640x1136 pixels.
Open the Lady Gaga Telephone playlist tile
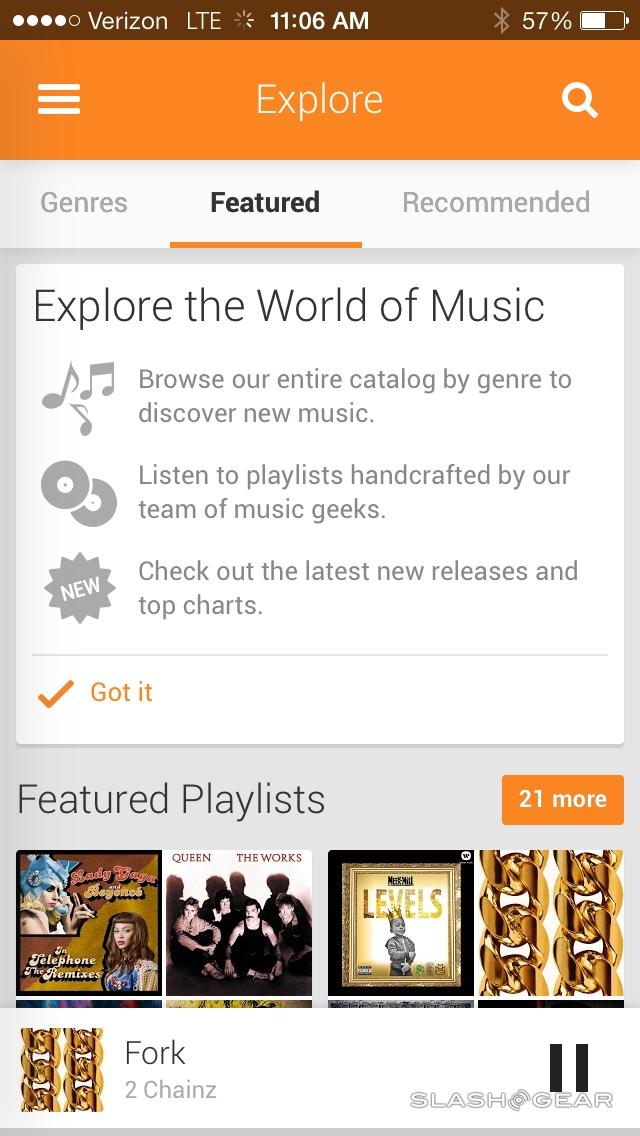[x=89, y=922]
